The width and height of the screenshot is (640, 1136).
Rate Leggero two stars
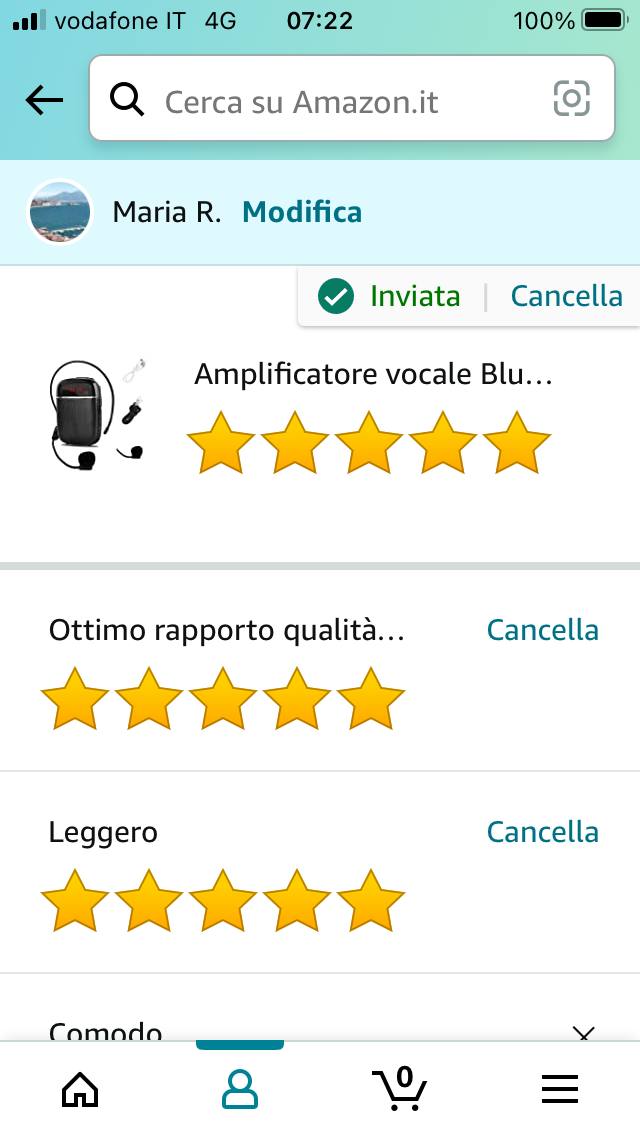click(x=149, y=901)
